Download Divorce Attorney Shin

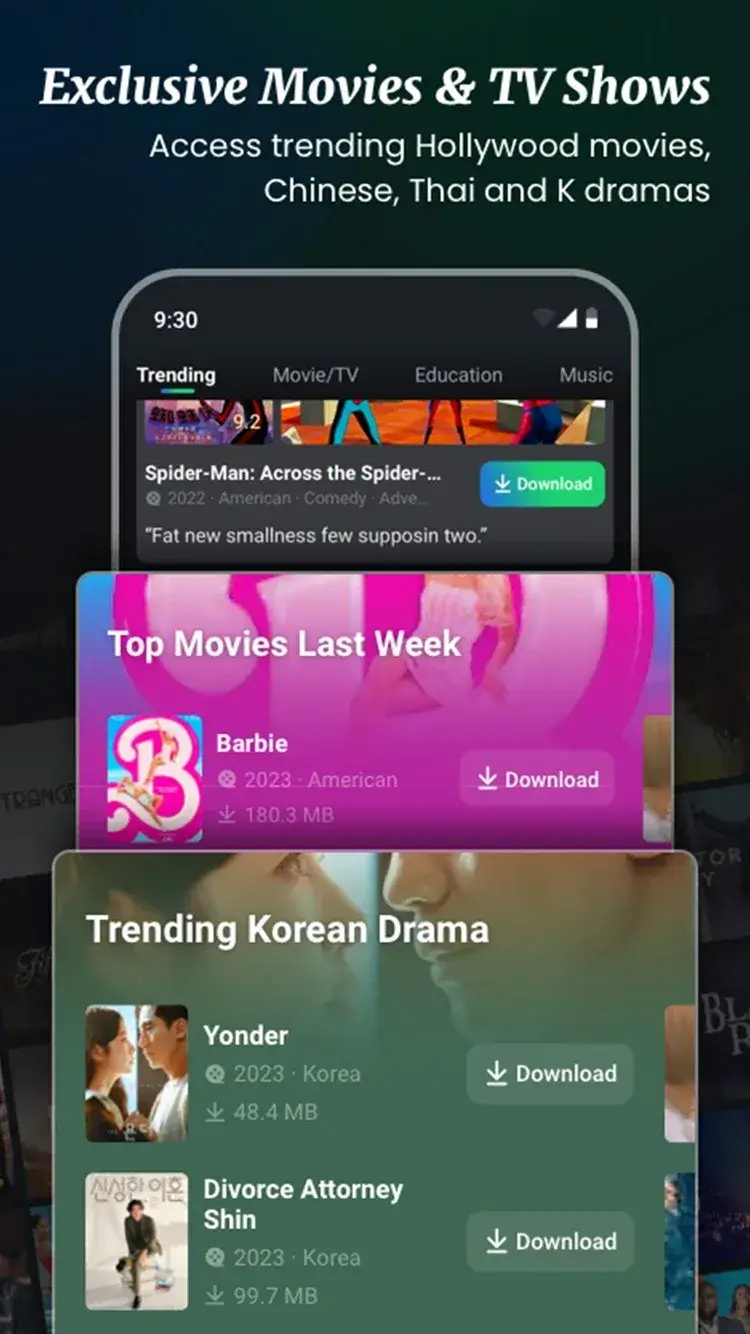(549, 1242)
